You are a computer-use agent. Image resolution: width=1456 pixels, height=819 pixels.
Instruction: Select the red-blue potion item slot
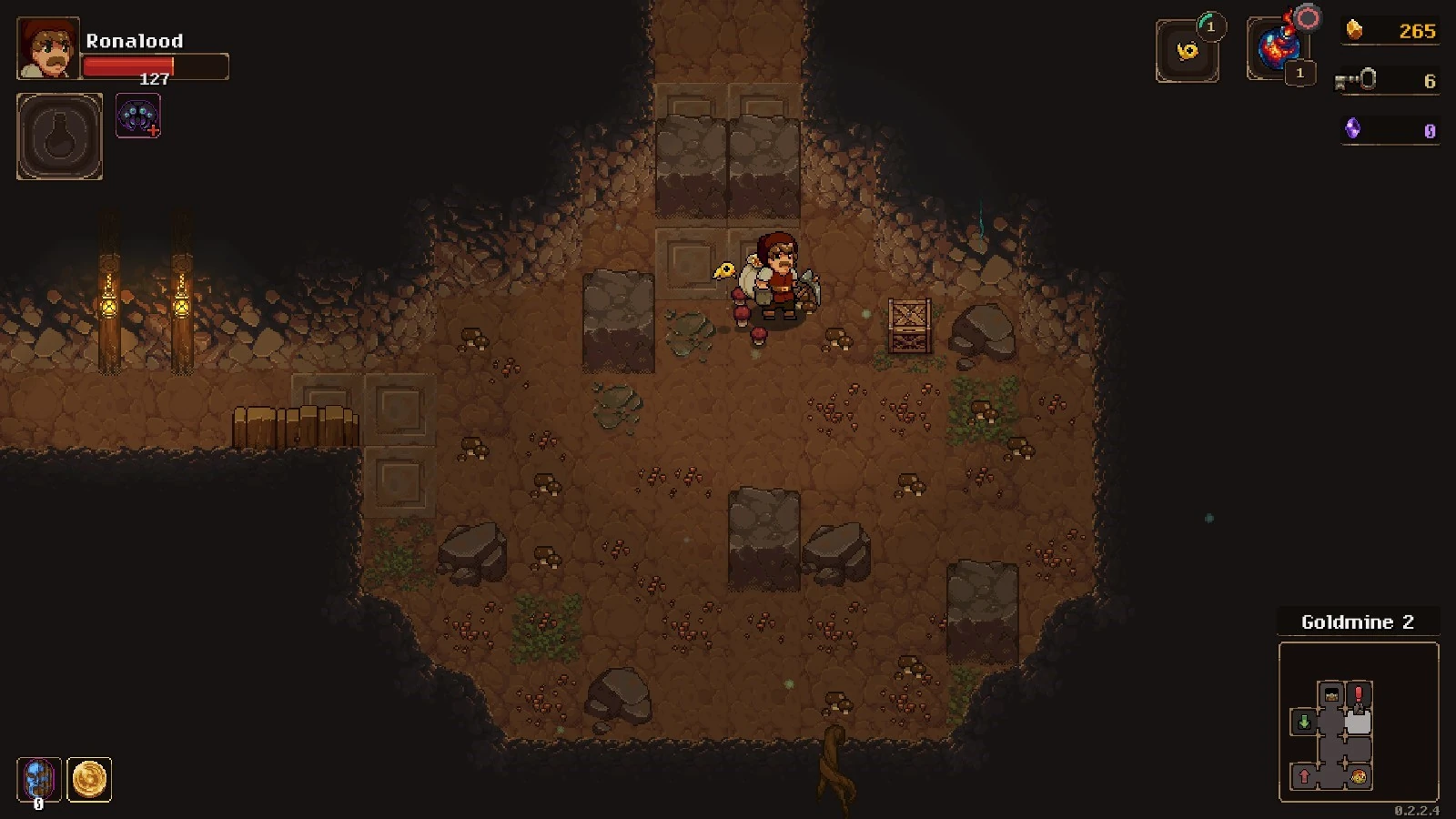tap(1277, 49)
